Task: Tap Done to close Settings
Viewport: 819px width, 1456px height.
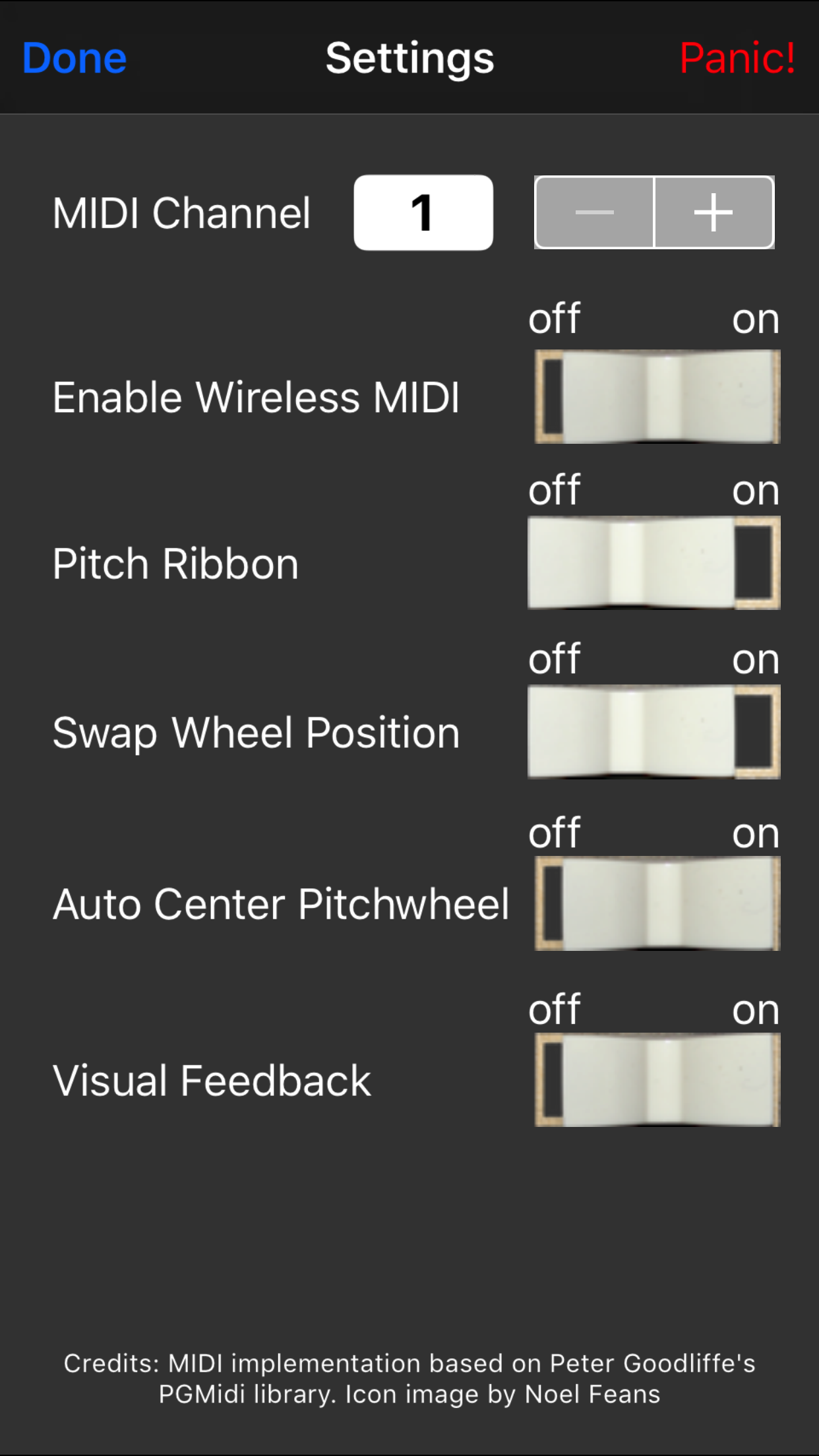Action: [x=75, y=58]
